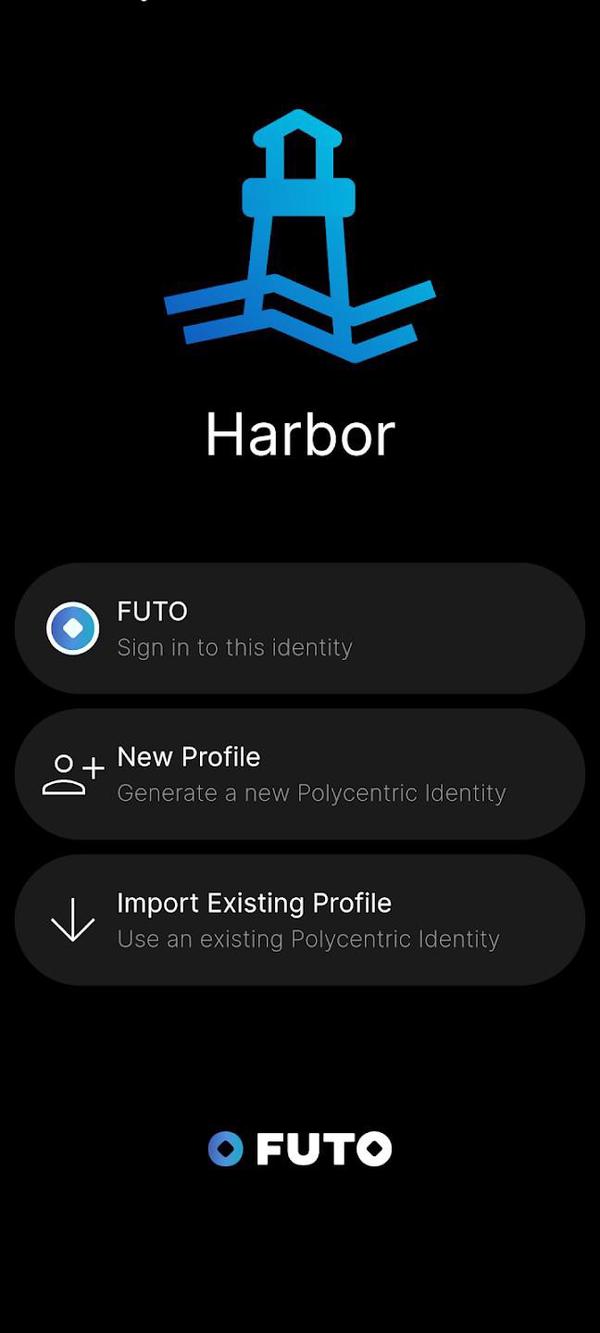Sign in to the FUTO identity
This screenshot has width=600, height=1333.
click(x=299, y=629)
